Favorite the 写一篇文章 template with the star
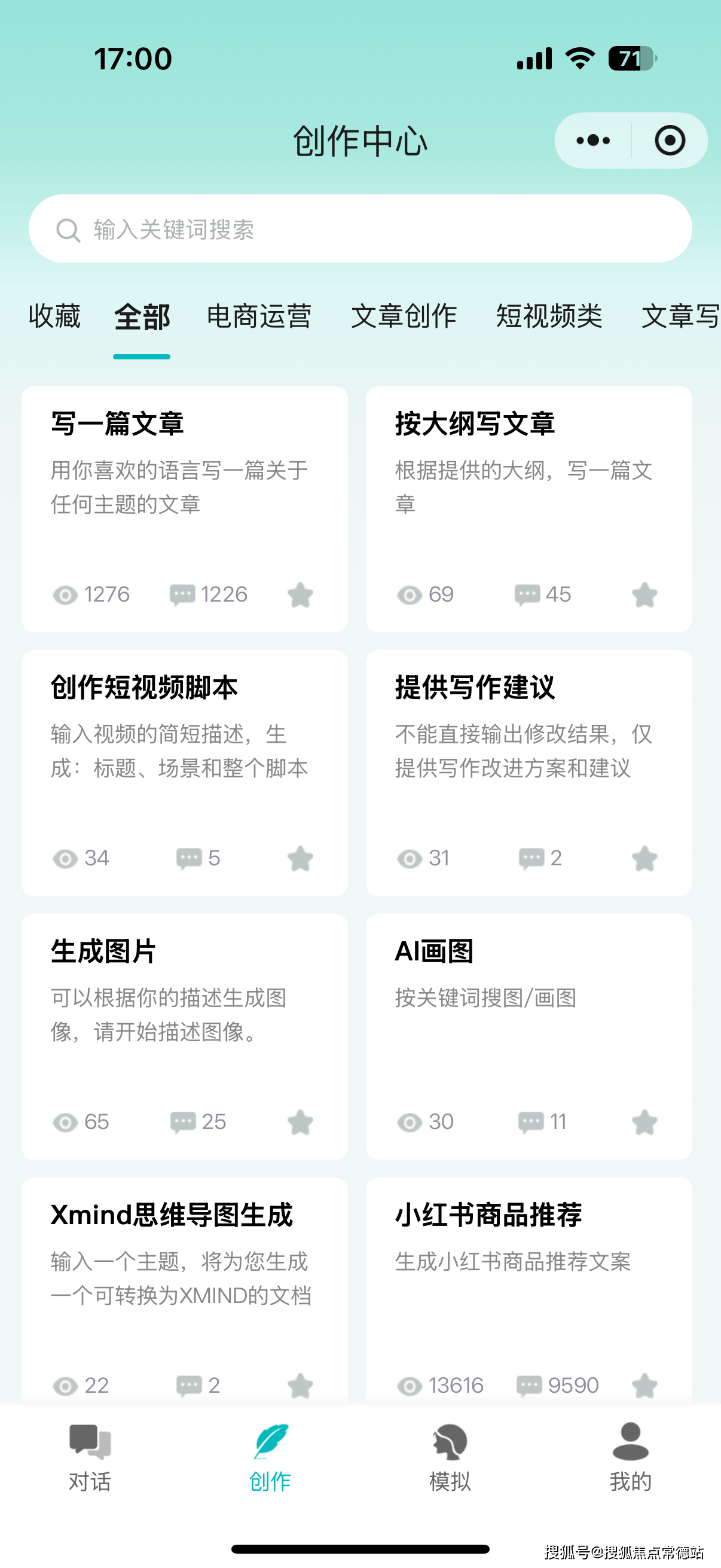This screenshot has height=1568, width=721. pyautogui.click(x=300, y=594)
